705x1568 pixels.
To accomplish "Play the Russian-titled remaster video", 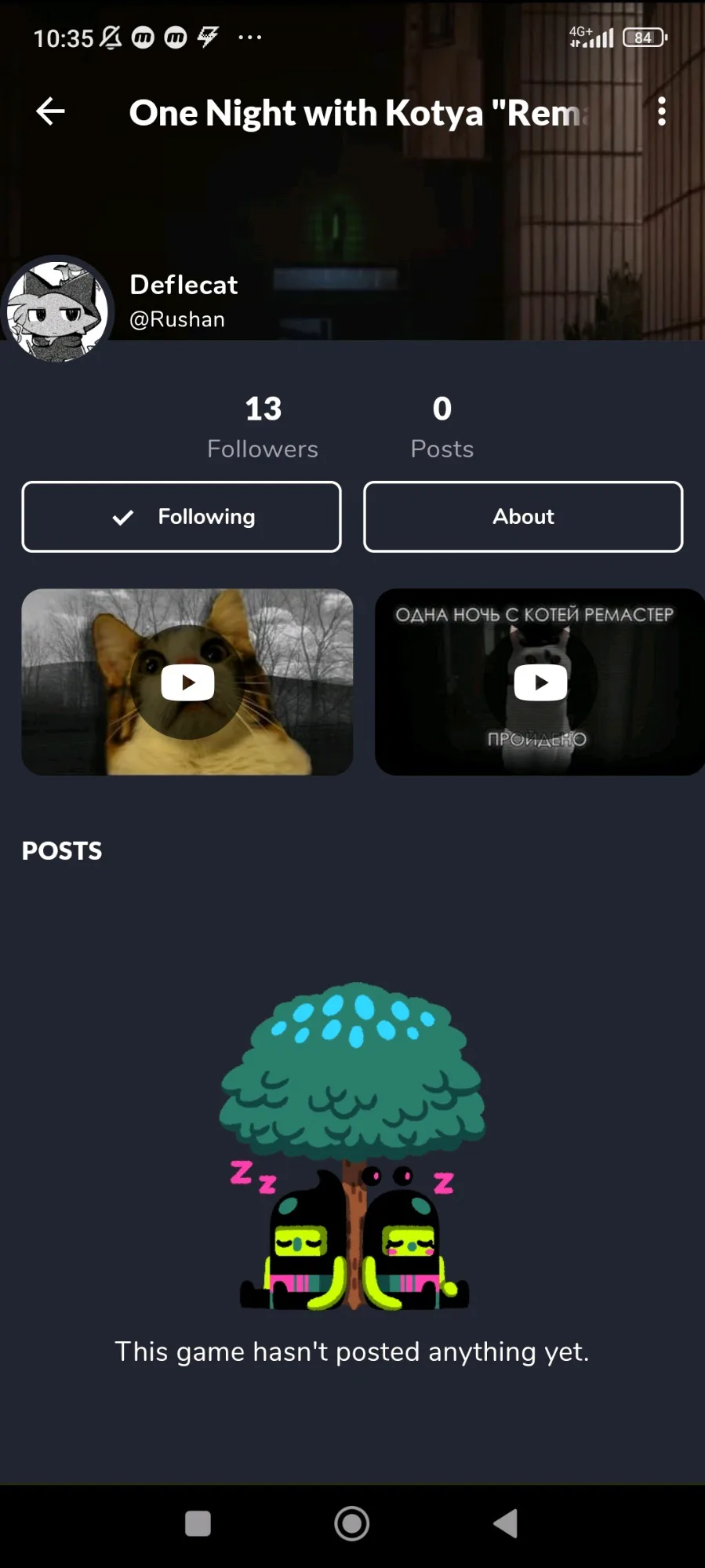I will pyautogui.click(x=540, y=682).
